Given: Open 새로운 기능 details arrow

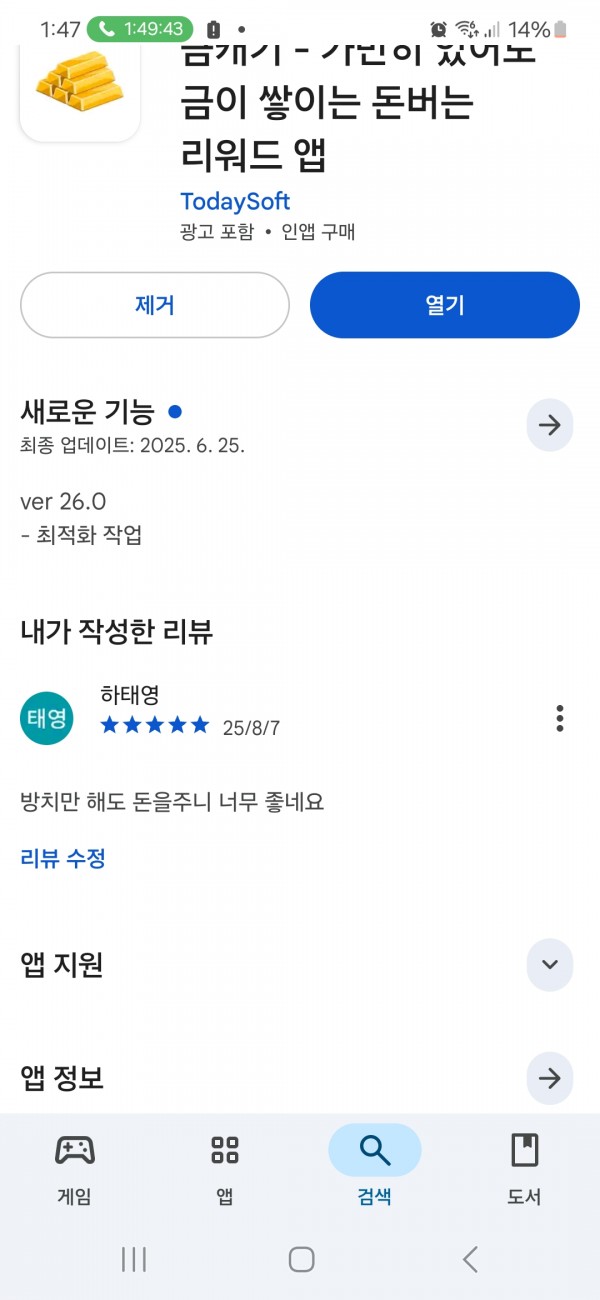Looking at the screenshot, I should (550, 425).
